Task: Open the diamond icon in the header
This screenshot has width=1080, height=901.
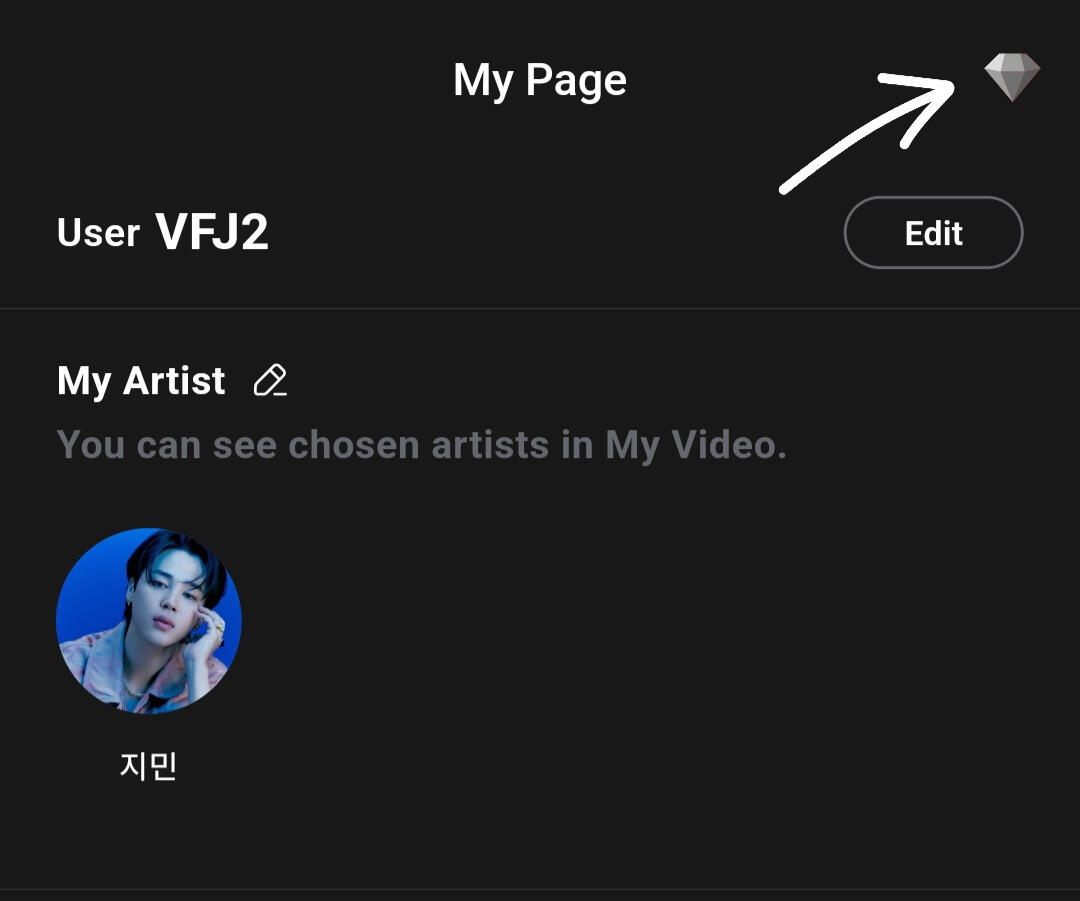Action: (x=1012, y=77)
